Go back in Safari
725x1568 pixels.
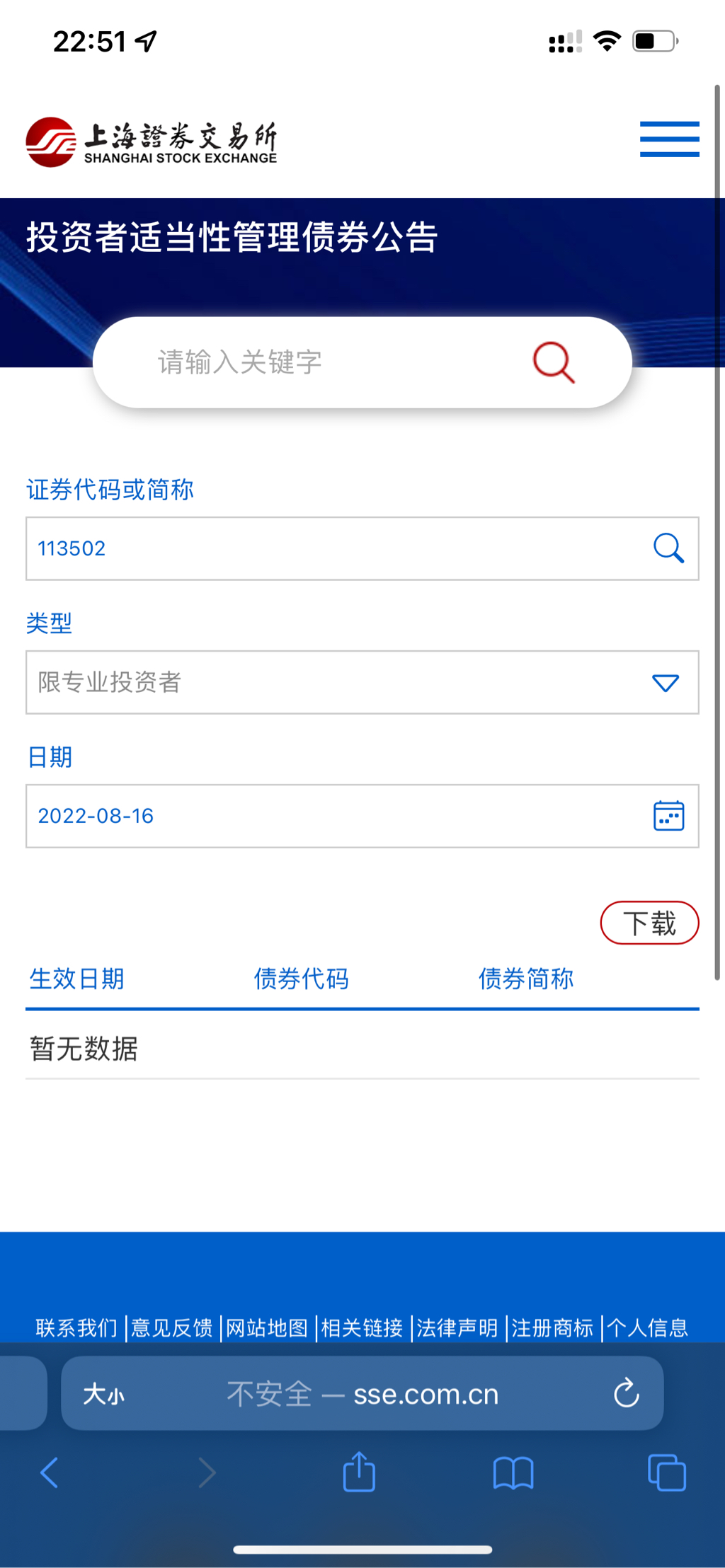(49, 1473)
